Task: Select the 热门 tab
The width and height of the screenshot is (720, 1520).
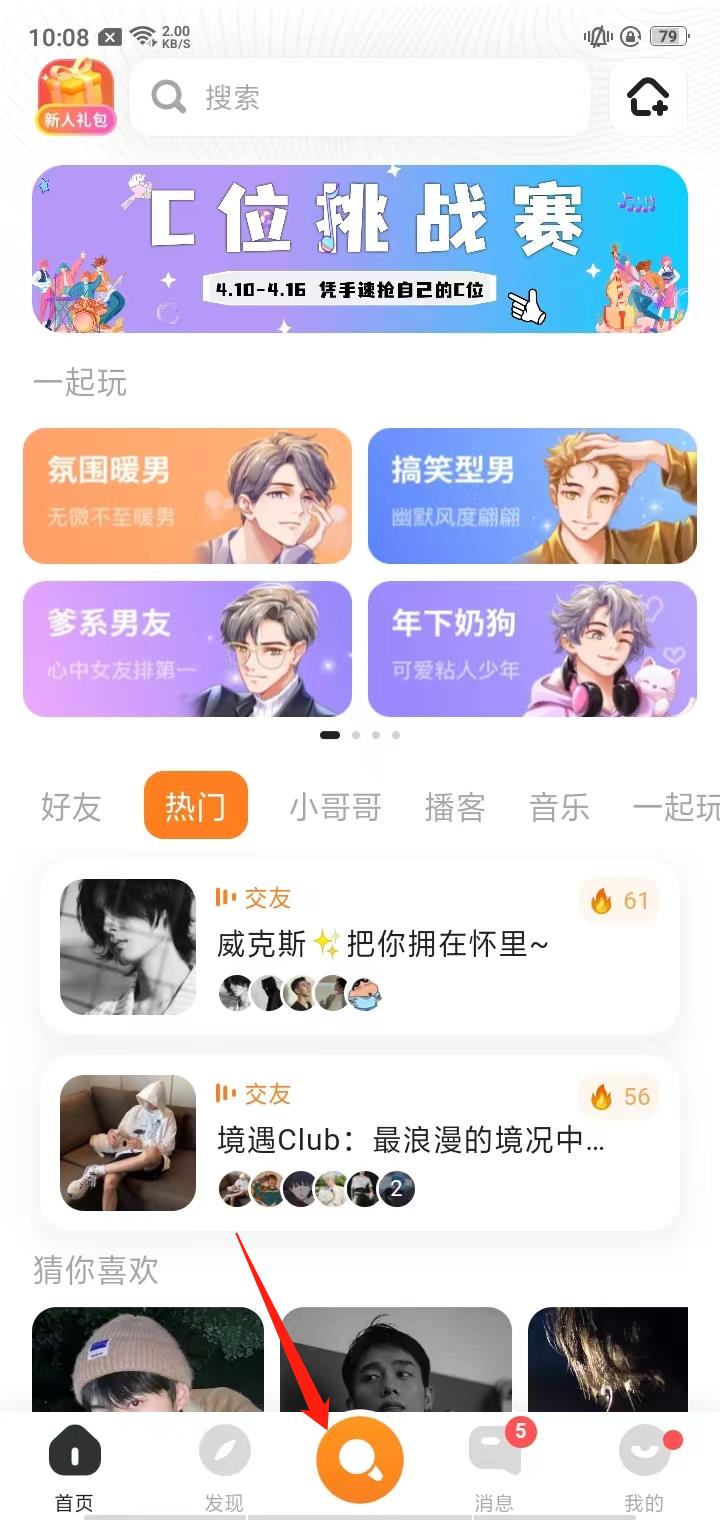Action: 195,806
